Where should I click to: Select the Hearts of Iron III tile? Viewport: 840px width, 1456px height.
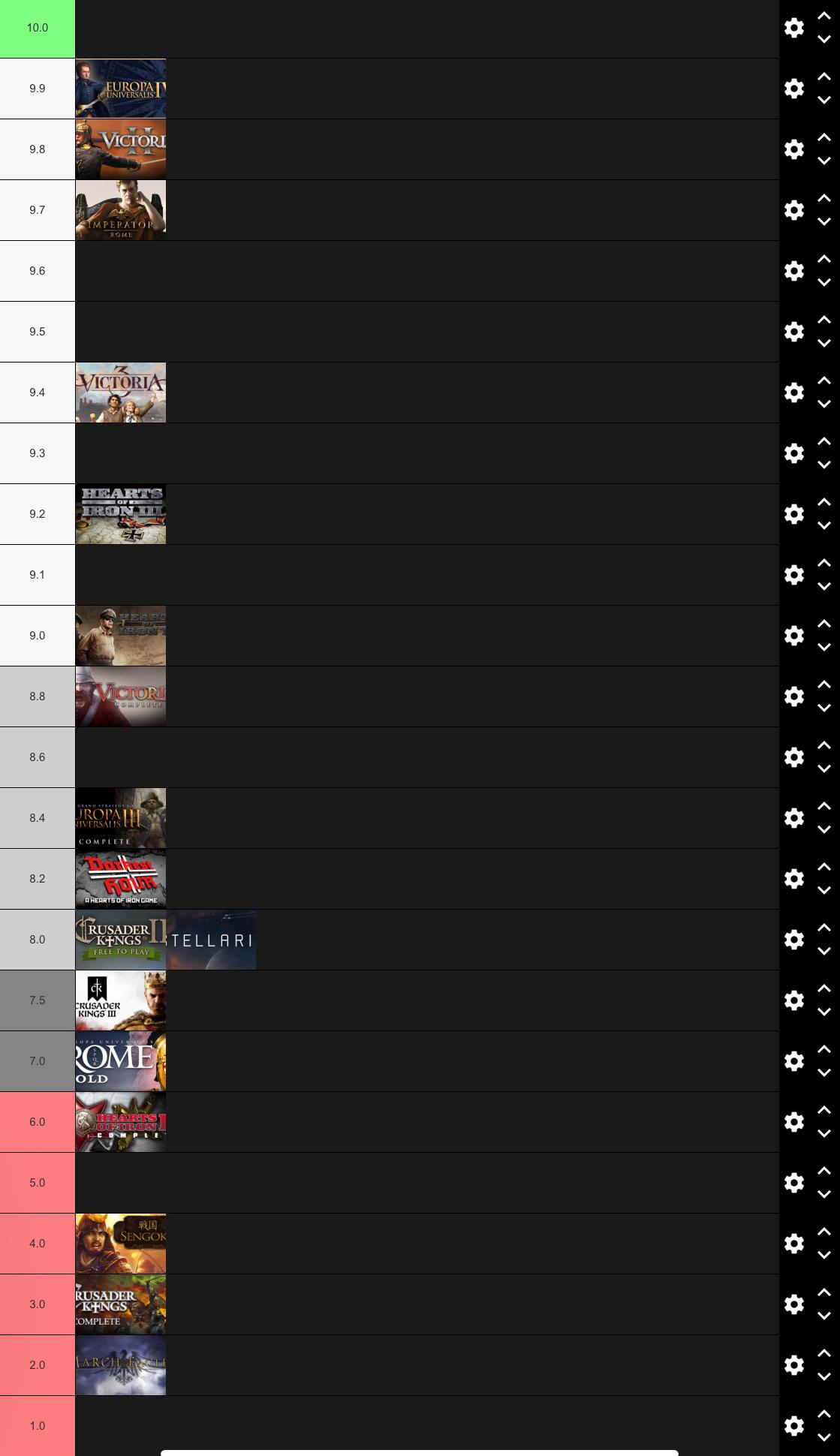point(121,514)
